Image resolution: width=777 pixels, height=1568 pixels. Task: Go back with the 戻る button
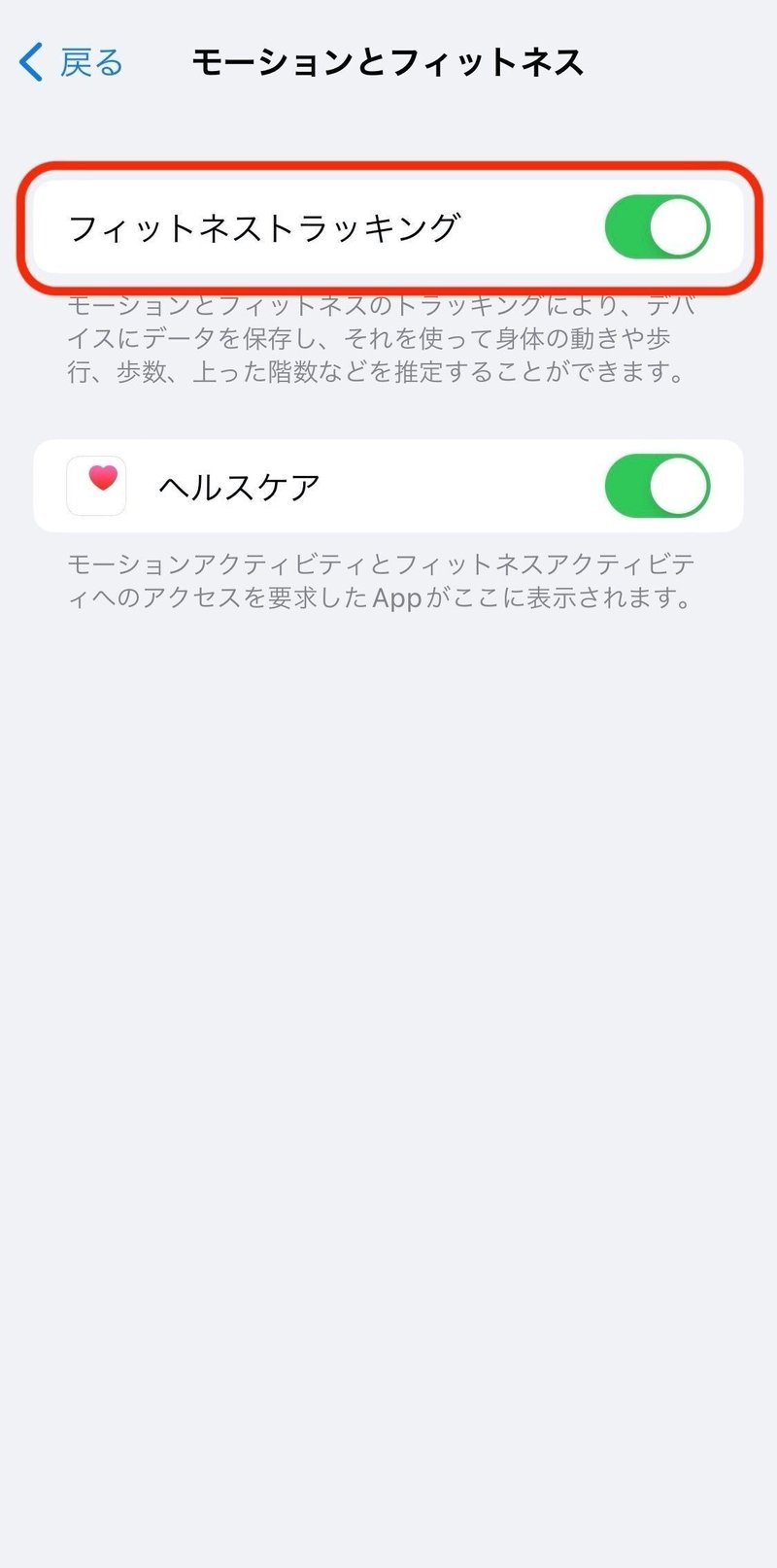(x=72, y=62)
